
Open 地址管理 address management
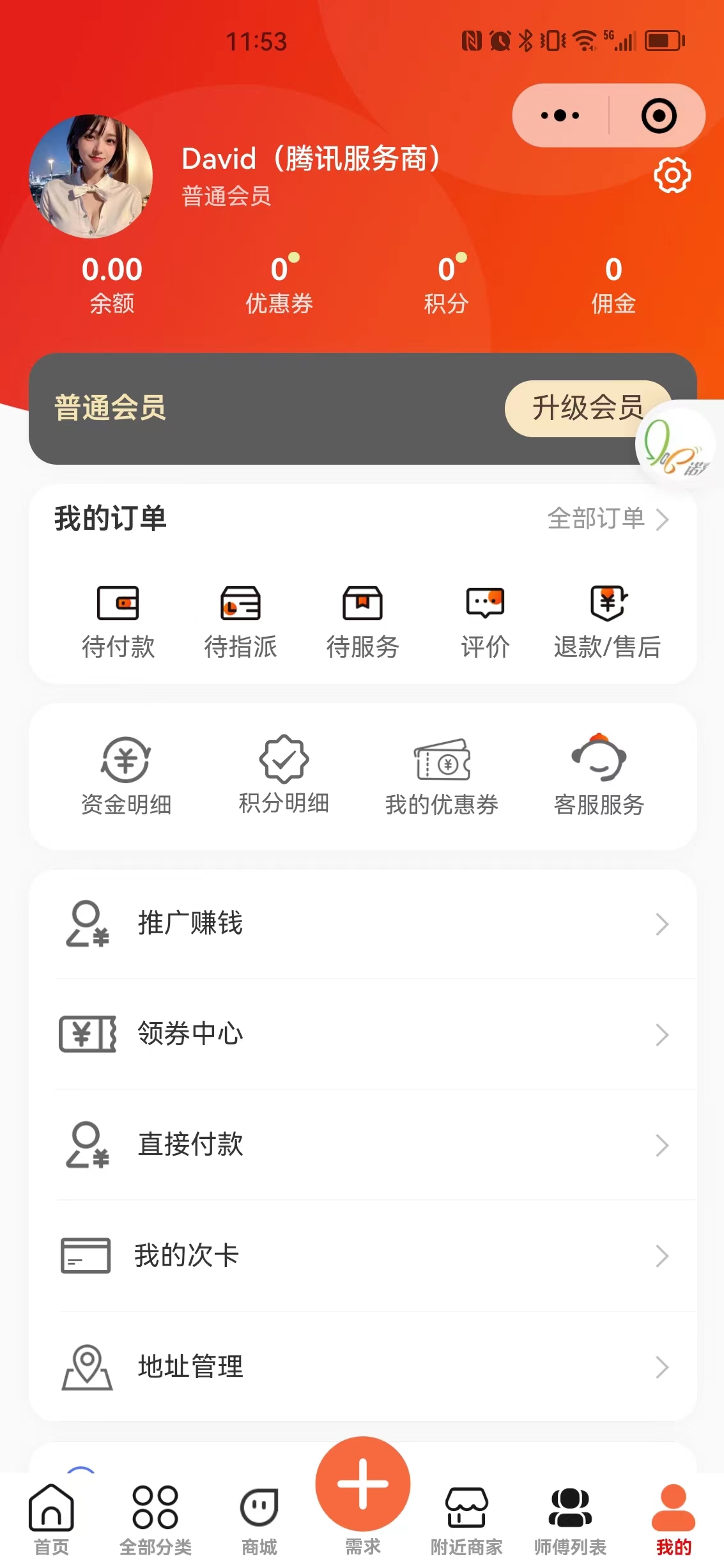(x=362, y=1367)
